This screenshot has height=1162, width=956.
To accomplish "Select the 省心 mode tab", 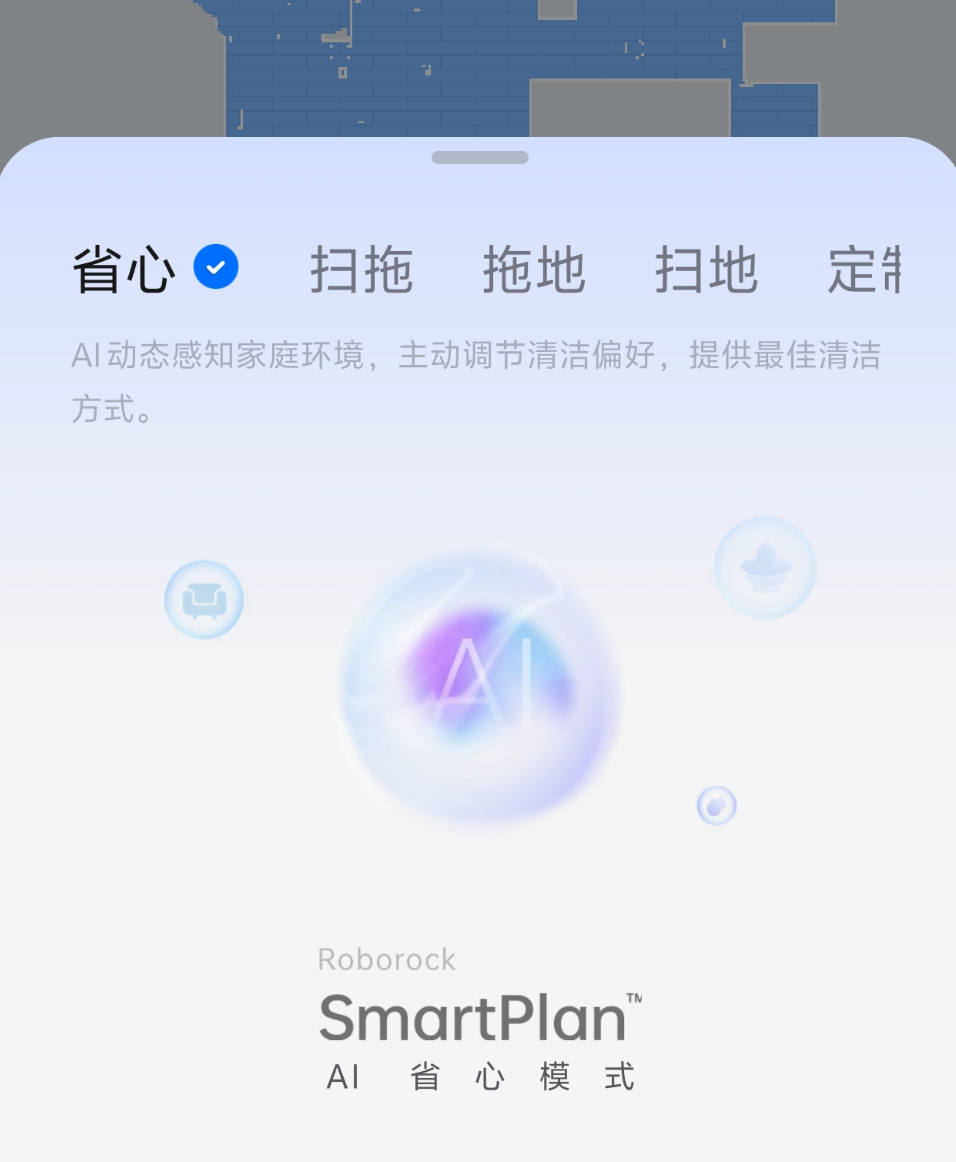I will pyautogui.click(x=125, y=270).
